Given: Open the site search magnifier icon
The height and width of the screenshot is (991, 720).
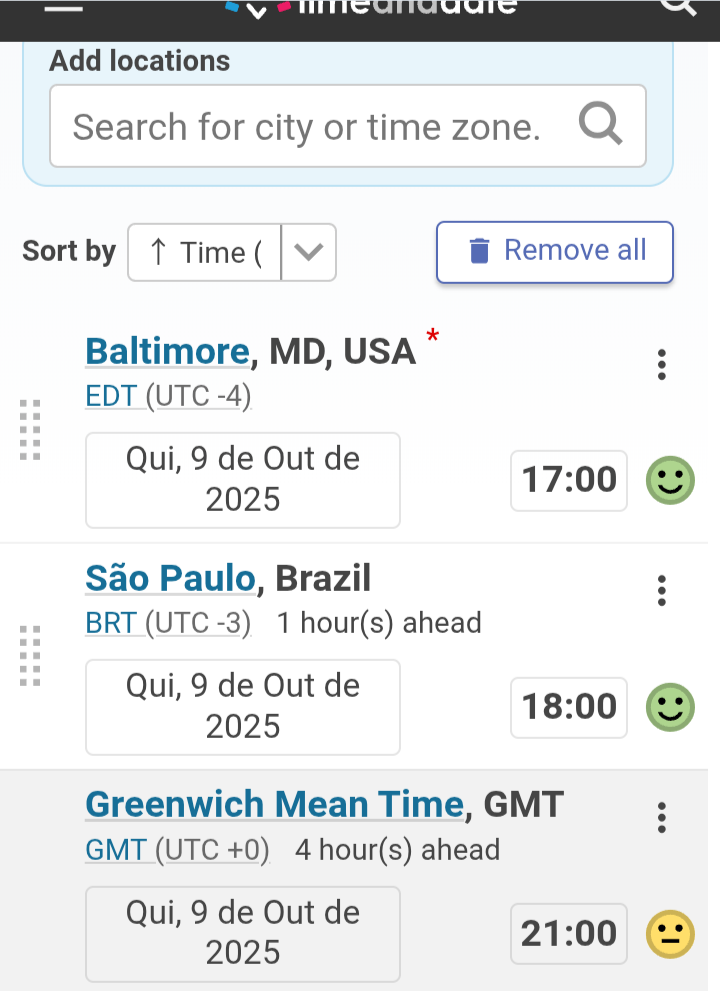Looking at the screenshot, I should [x=678, y=6].
